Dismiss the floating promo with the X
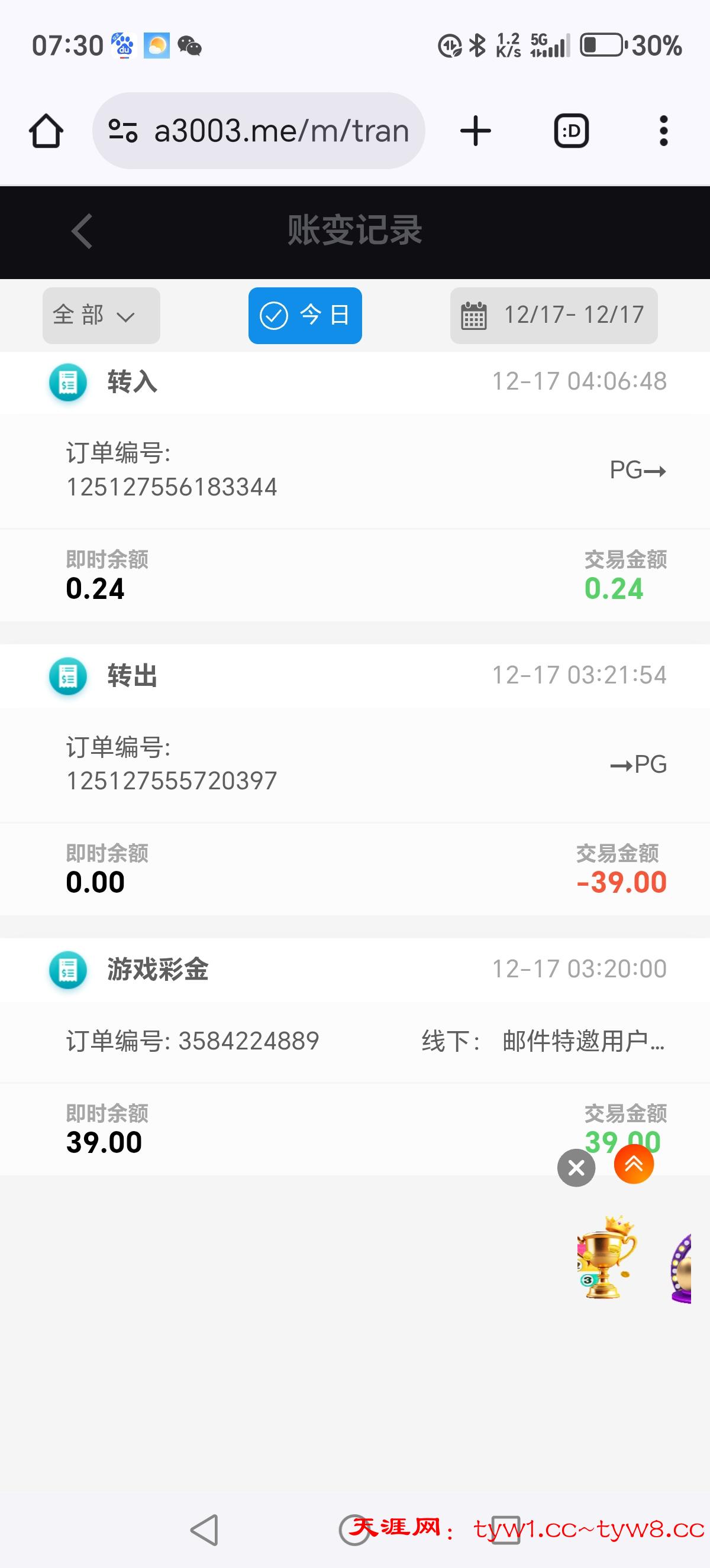This screenshot has height=1568, width=710. point(576,1168)
